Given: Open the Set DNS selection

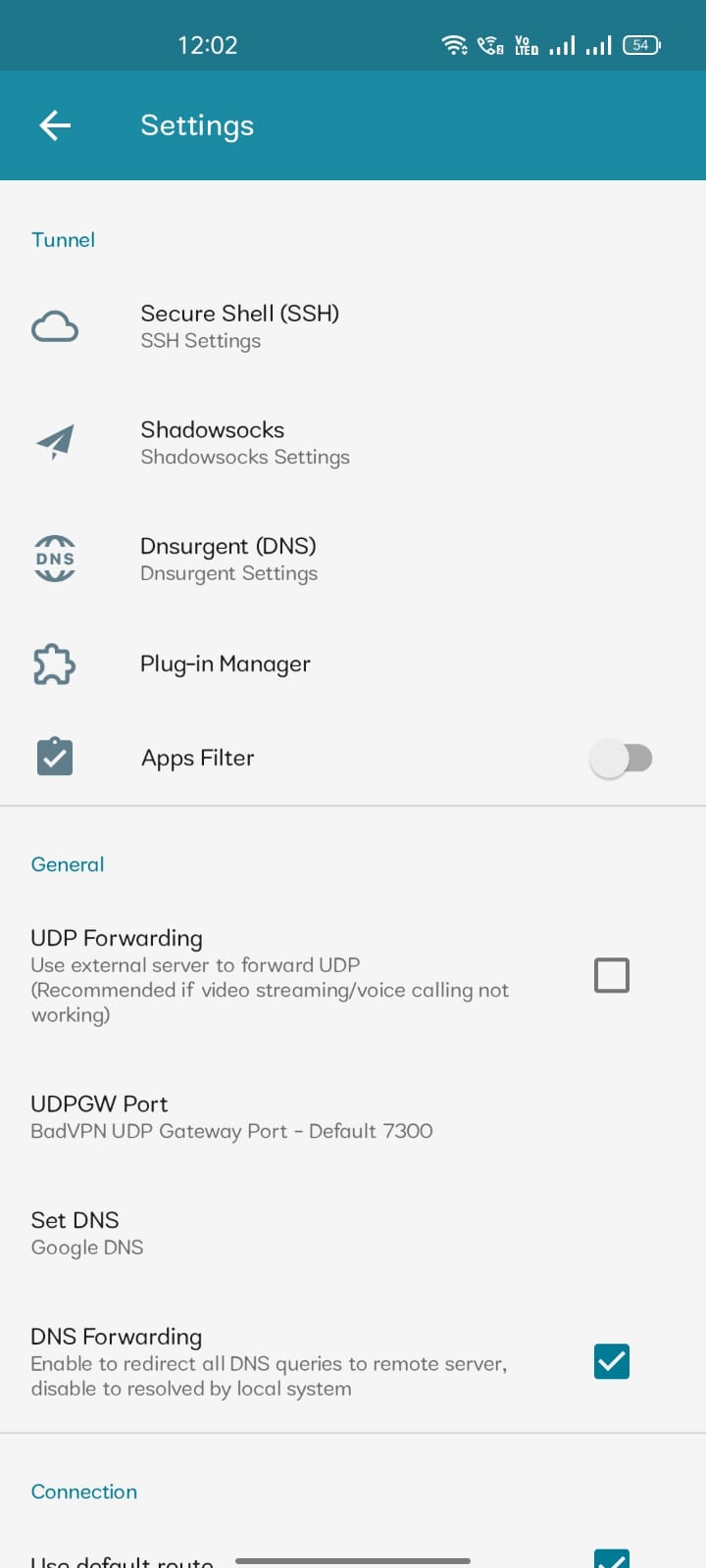Looking at the screenshot, I should tap(294, 1230).
